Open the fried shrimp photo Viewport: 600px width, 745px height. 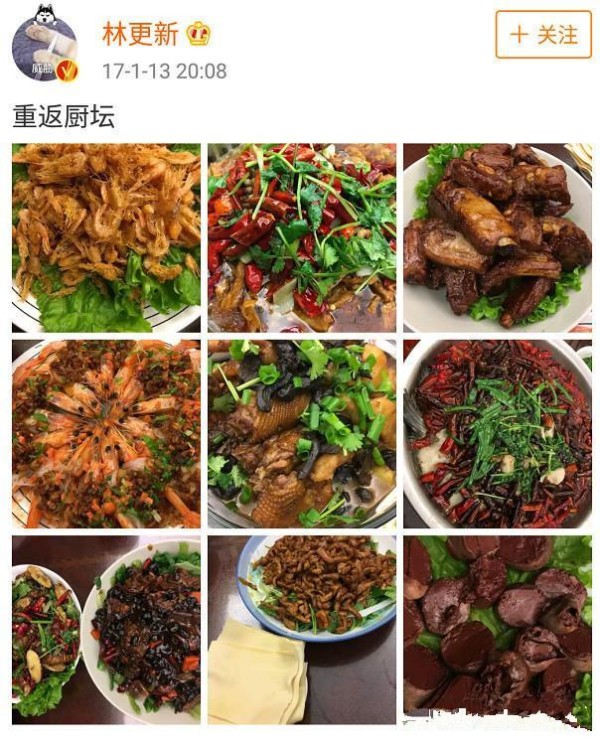[x=106, y=237]
